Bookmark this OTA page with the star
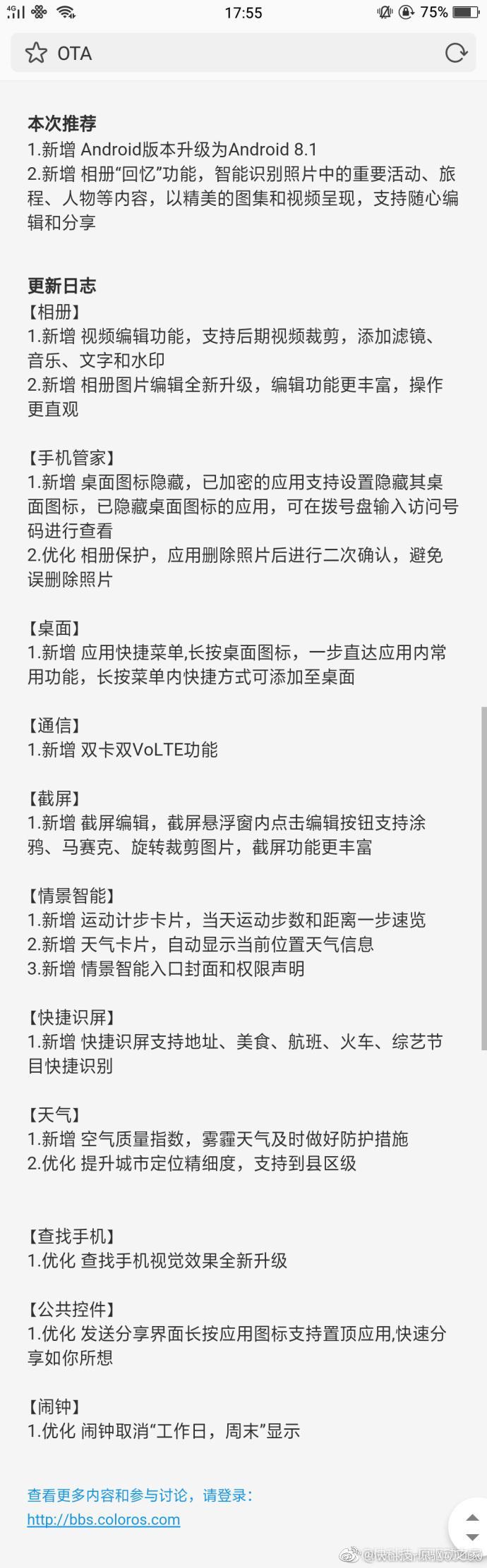The image size is (487, 1568). (35, 54)
